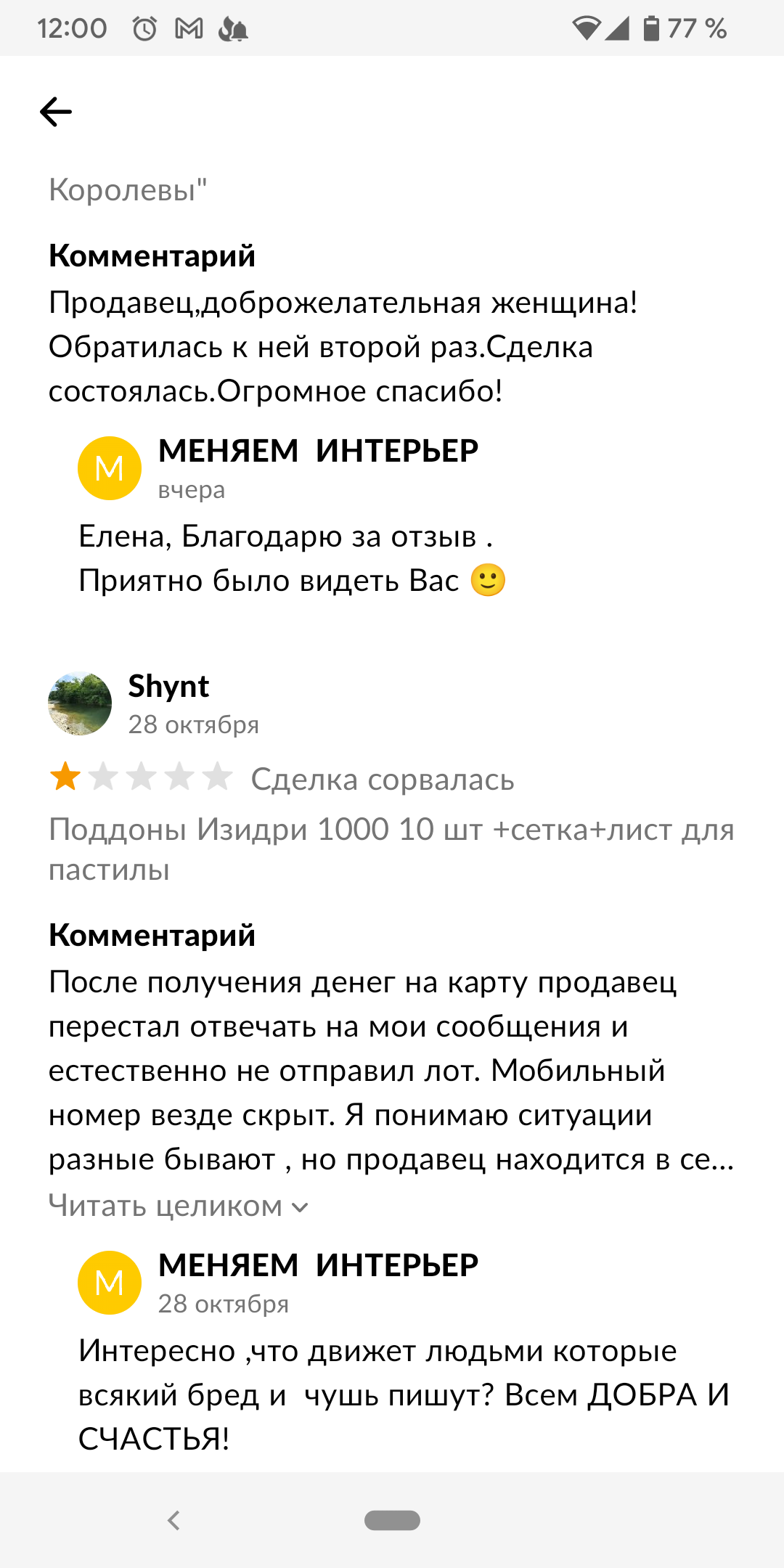Open Shynt's profile avatar

tap(80, 703)
